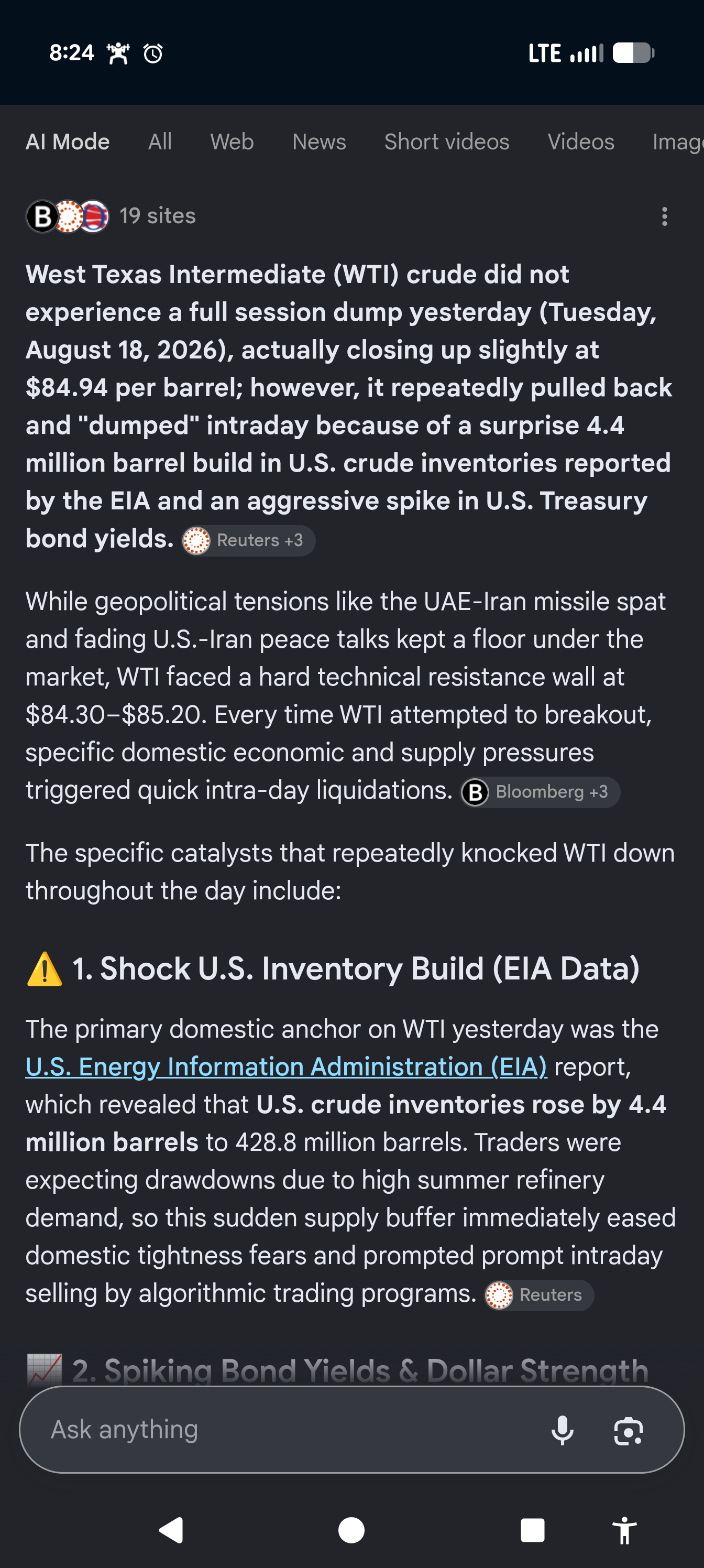Tap the Ask anything input field
Image resolution: width=704 pixels, height=1568 pixels.
(286, 1429)
